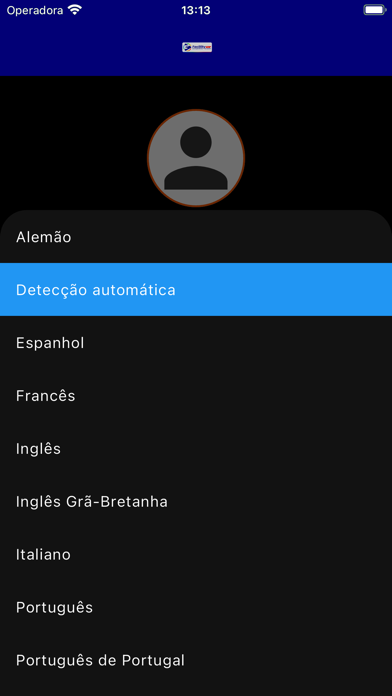Tap the profile avatar picture

click(x=196, y=158)
